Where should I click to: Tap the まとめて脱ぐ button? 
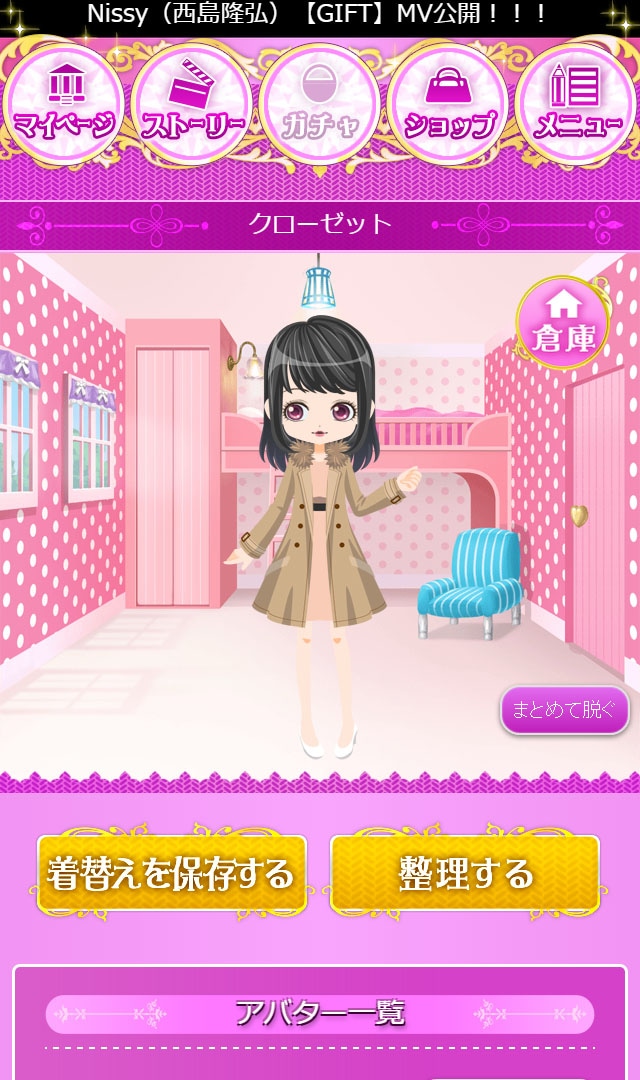coord(565,710)
